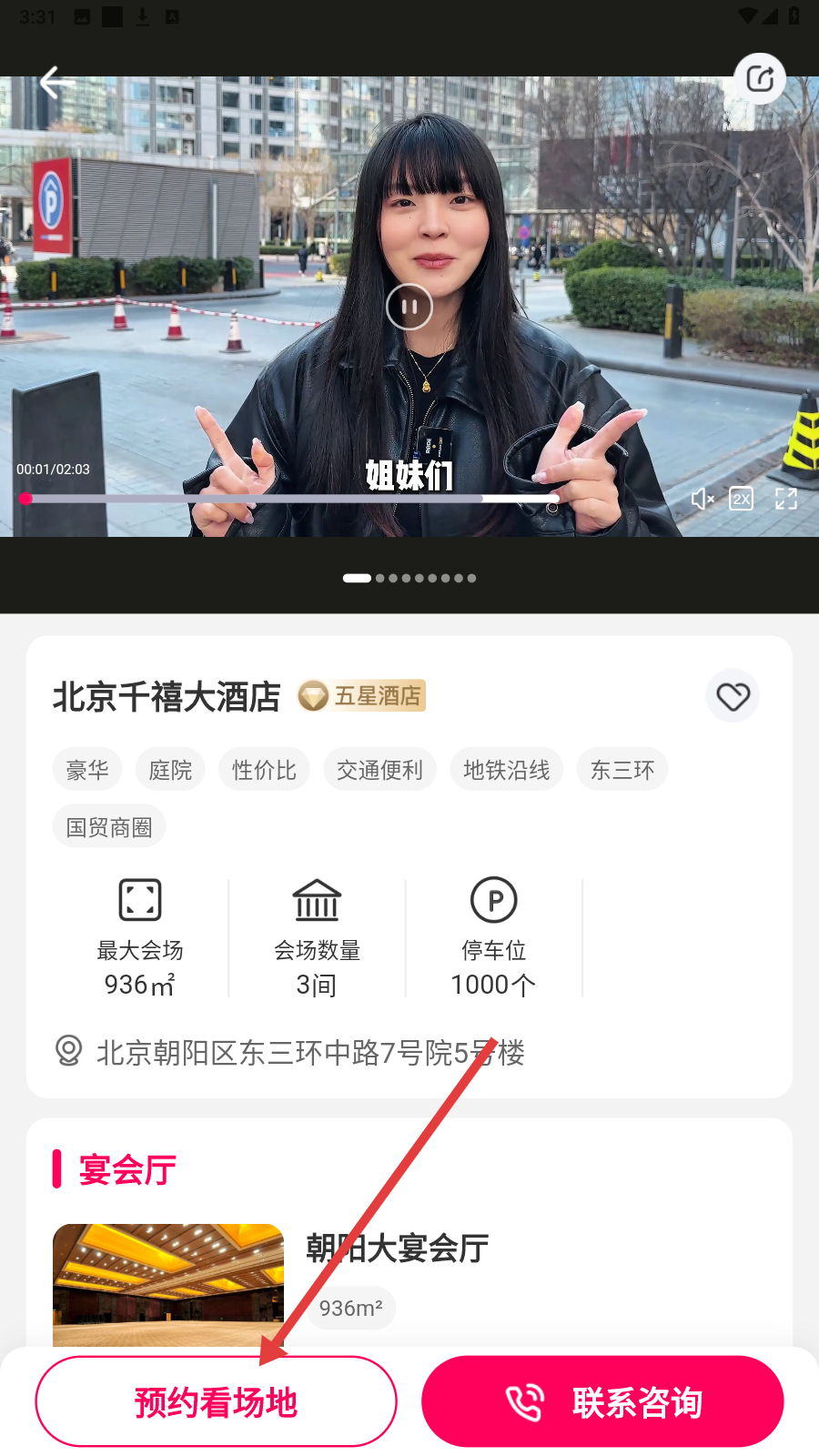The width and height of the screenshot is (819, 1456).
Task: Tap 预约看场地 to book a visit
Action: (x=216, y=1401)
